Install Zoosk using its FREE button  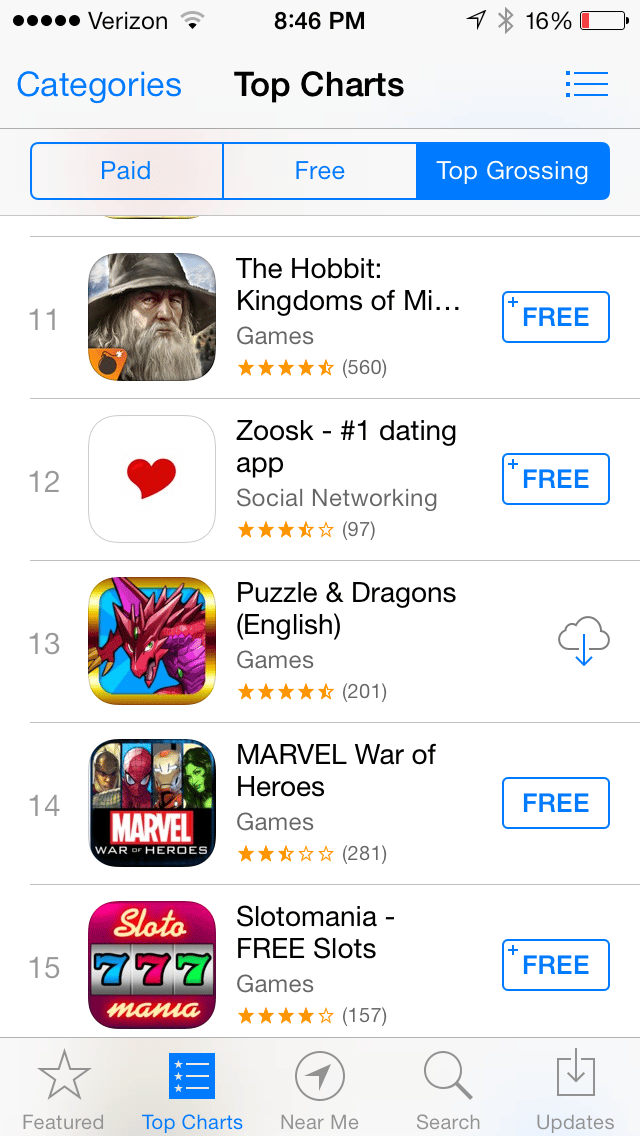tap(555, 479)
